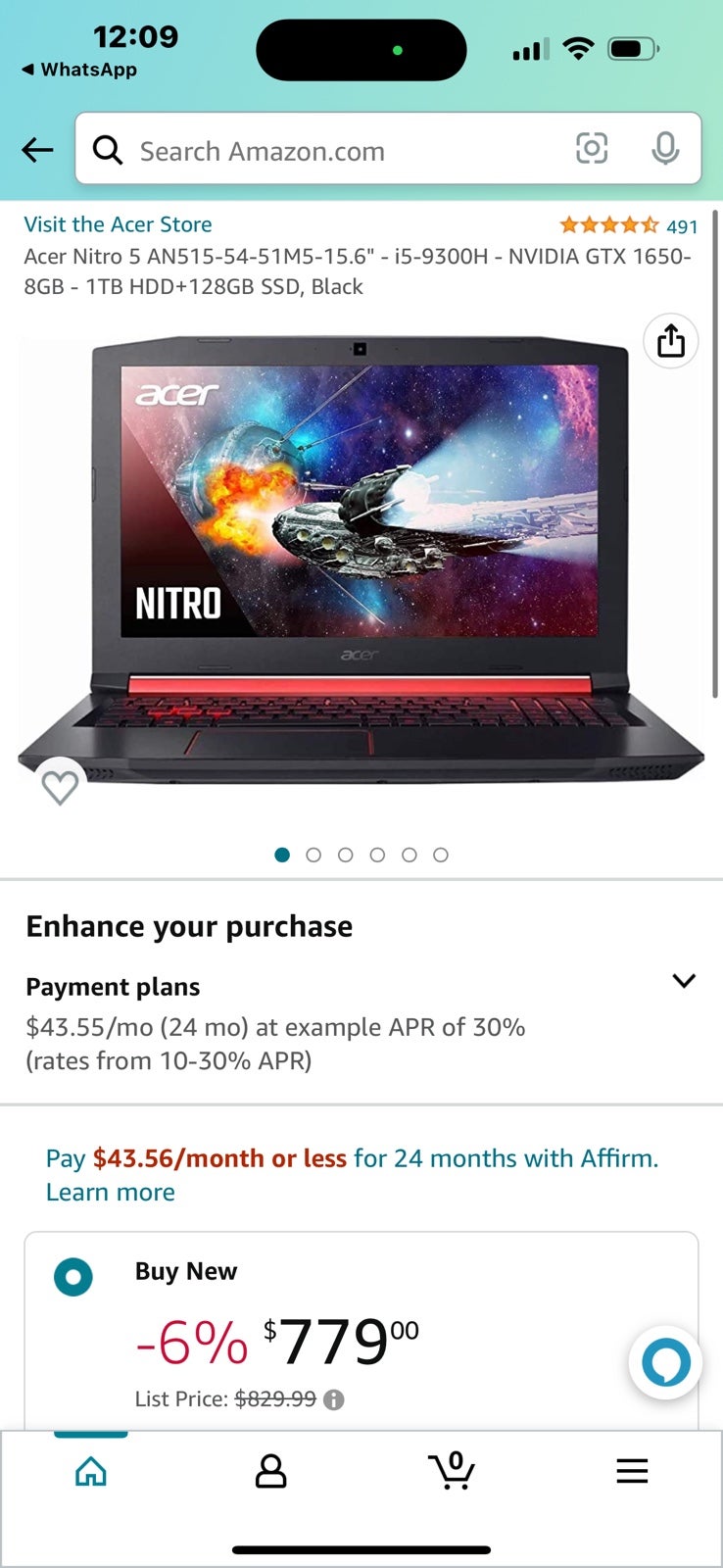Select the Buy New option
Image resolution: width=723 pixels, height=1568 pixels.
(73, 1278)
